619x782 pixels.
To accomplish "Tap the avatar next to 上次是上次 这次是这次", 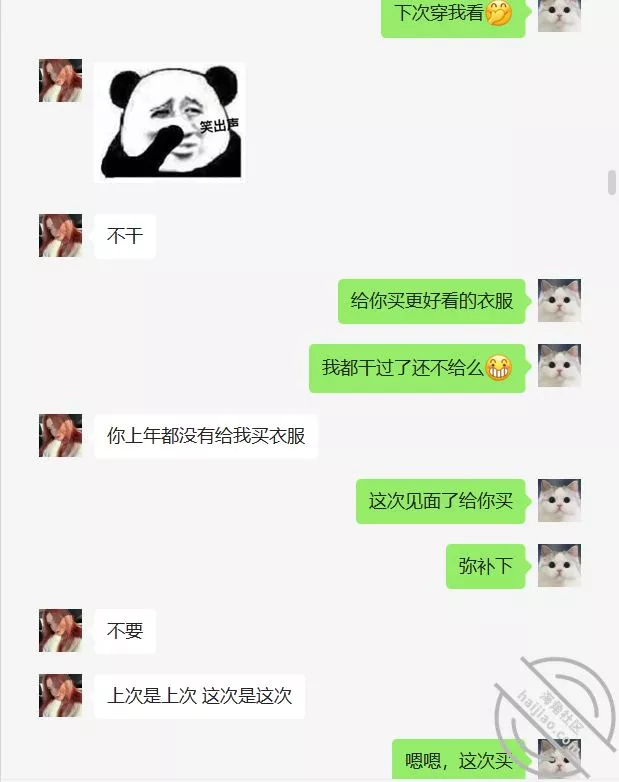I will (x=60, y=695).
